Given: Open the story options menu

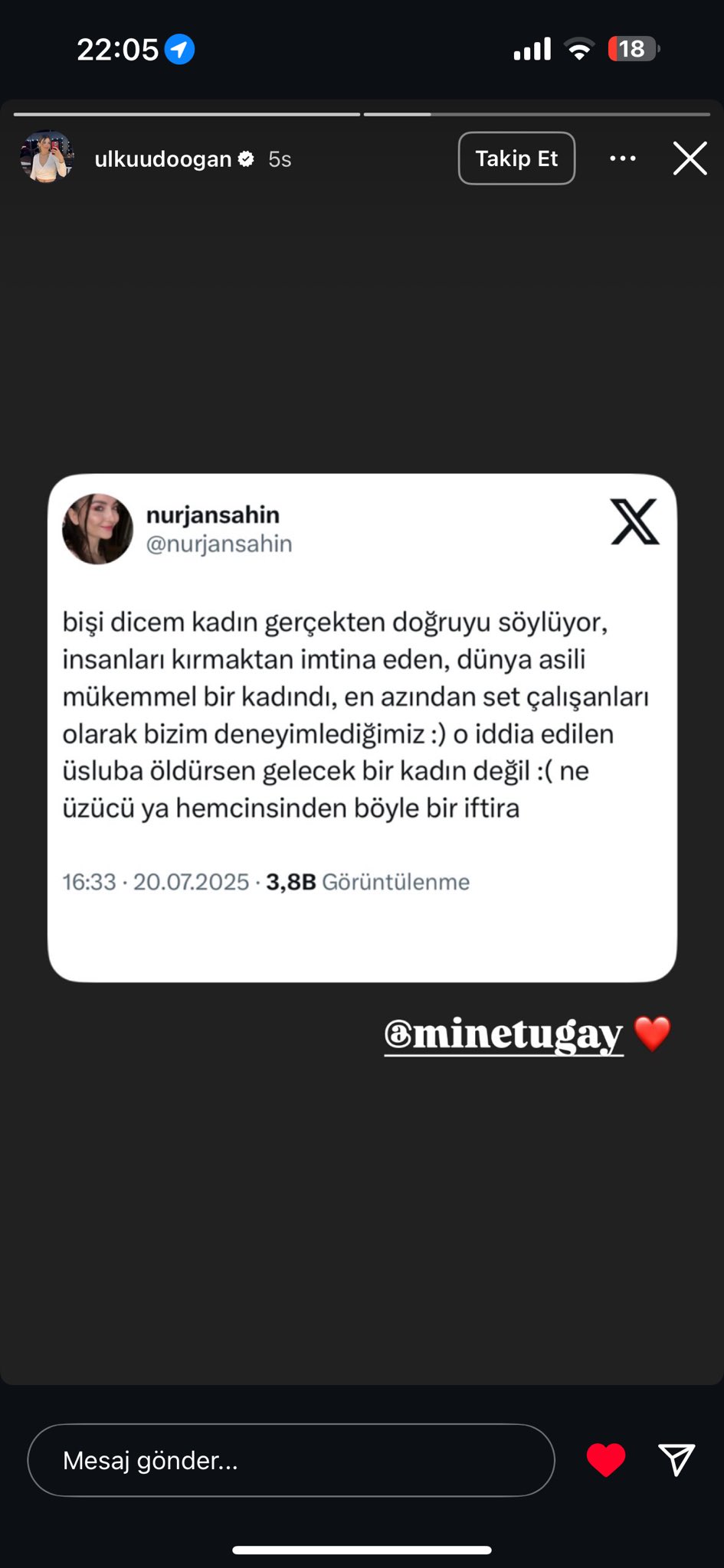Looking at the screenshot, I should [x=622, y=158].
